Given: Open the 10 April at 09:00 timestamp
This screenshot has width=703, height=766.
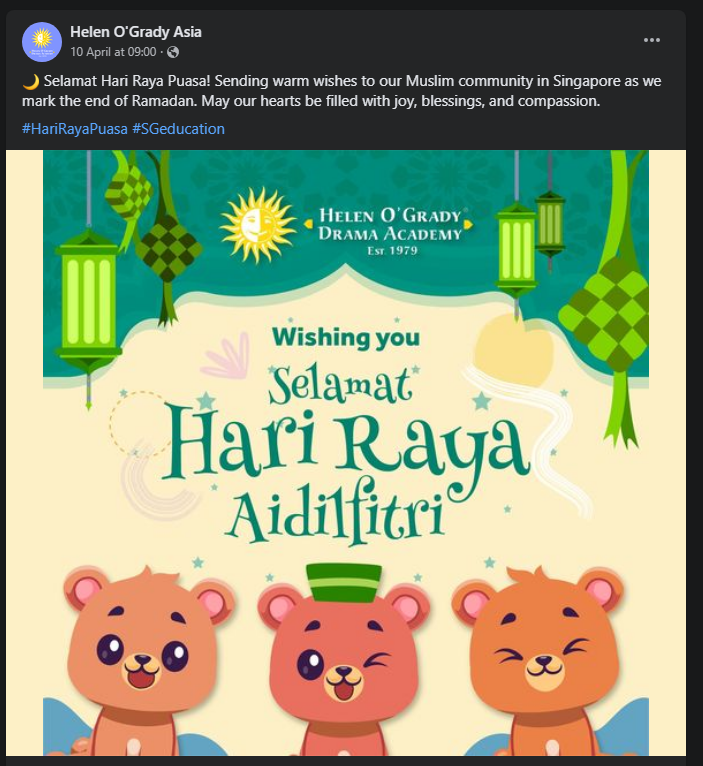Looking at the screenshot, I should 115,51.
